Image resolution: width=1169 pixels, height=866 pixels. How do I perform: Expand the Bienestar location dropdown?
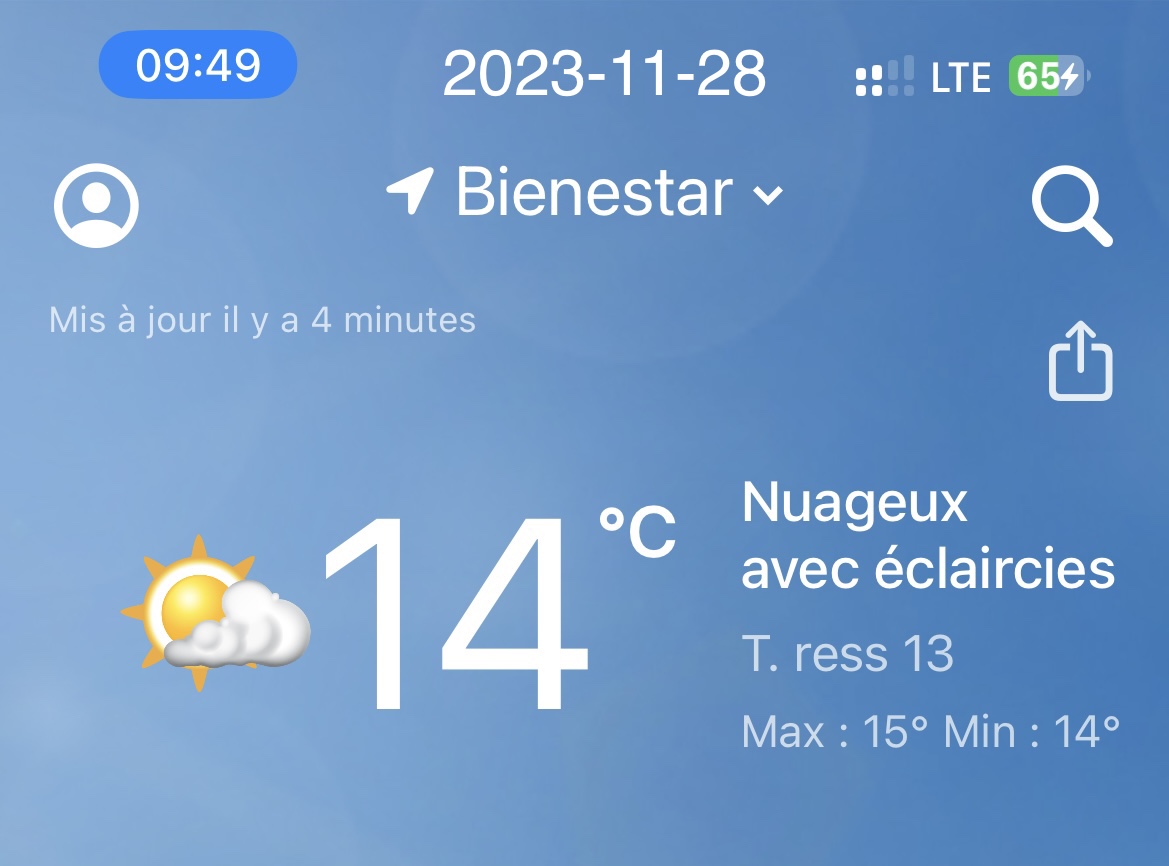[768, 194]
